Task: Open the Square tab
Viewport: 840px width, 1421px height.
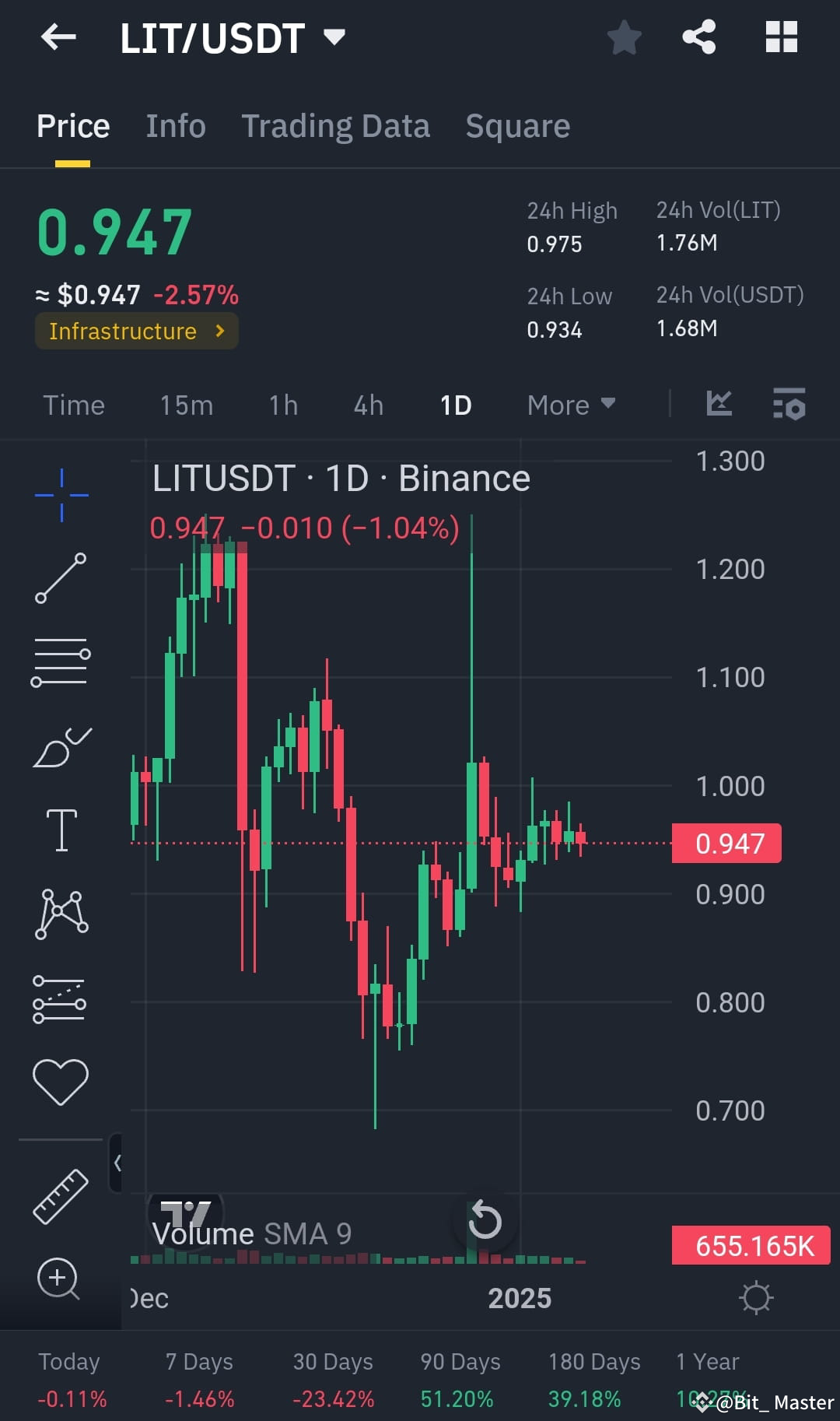Action: pyautogui.click(x=517, y=125)
